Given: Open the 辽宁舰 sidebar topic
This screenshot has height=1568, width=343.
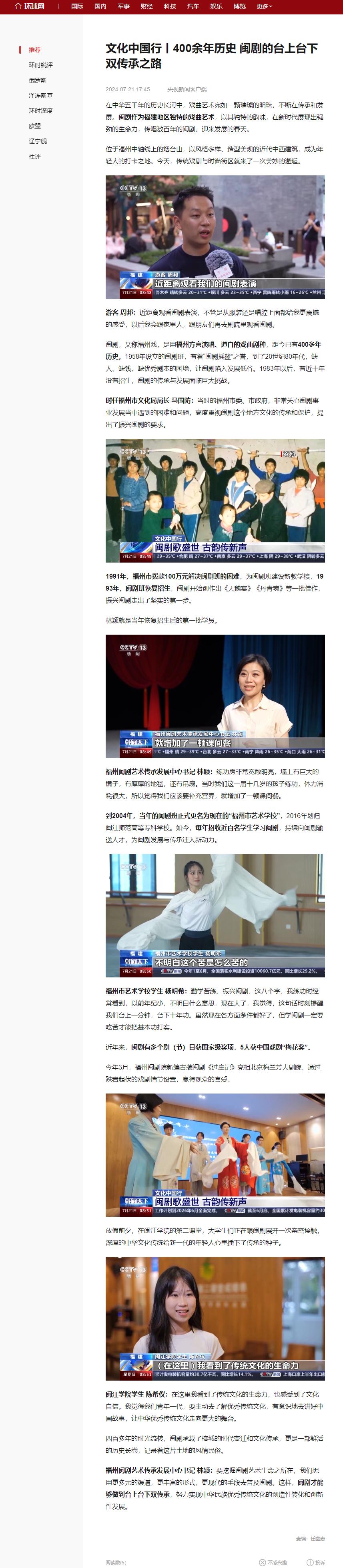Looking at the screenshot, I should (38, 141).
